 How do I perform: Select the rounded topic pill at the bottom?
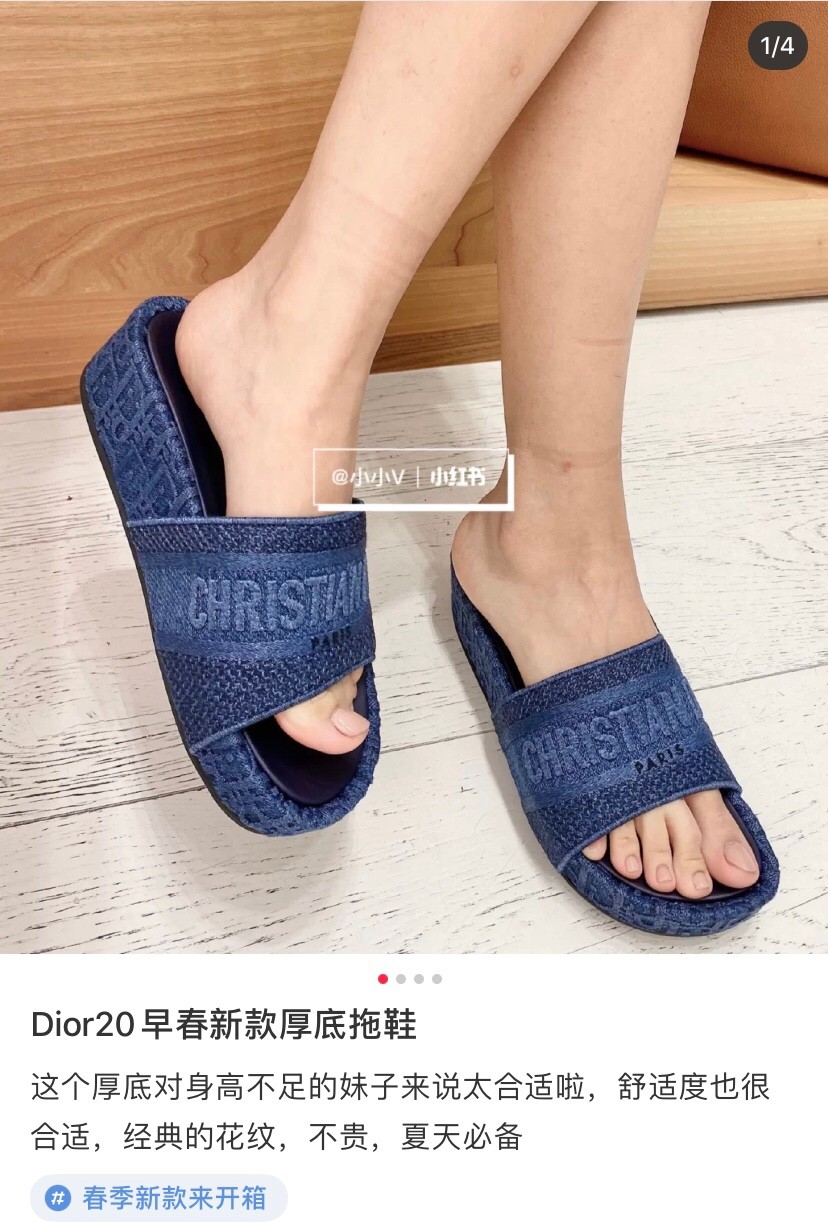[x=160, y=1196]
